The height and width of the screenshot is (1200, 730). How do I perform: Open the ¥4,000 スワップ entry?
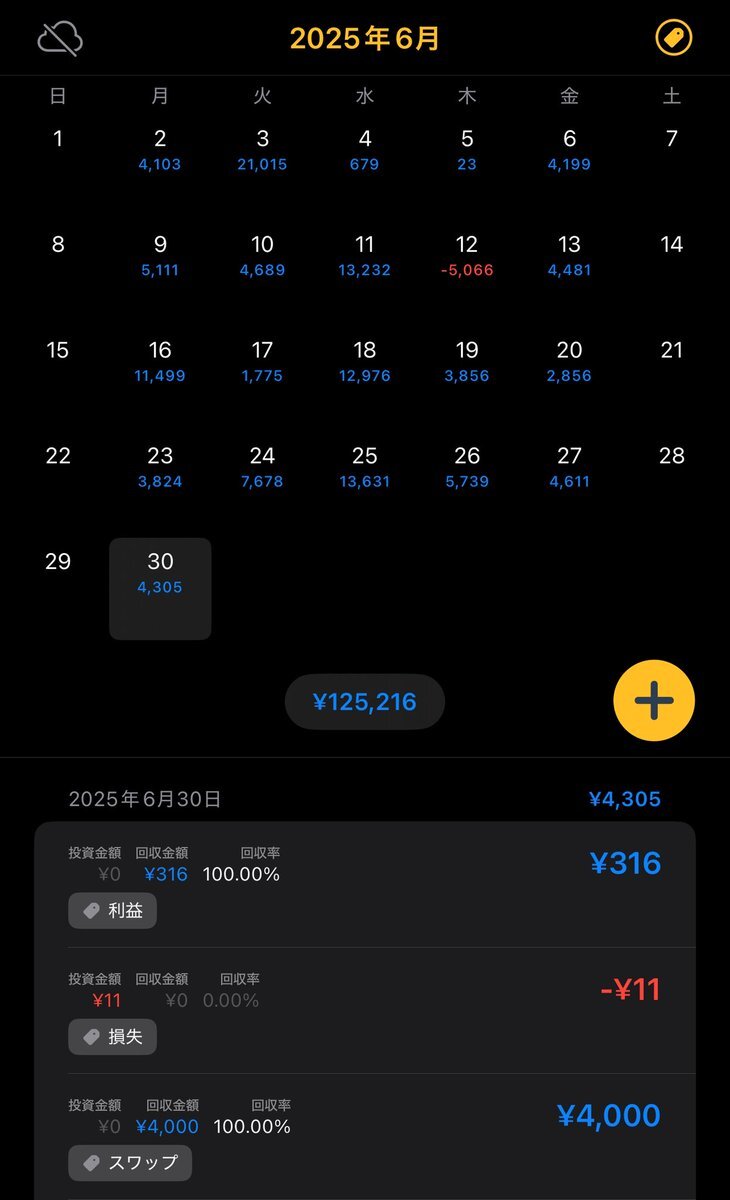click(x=365, y=1137)
